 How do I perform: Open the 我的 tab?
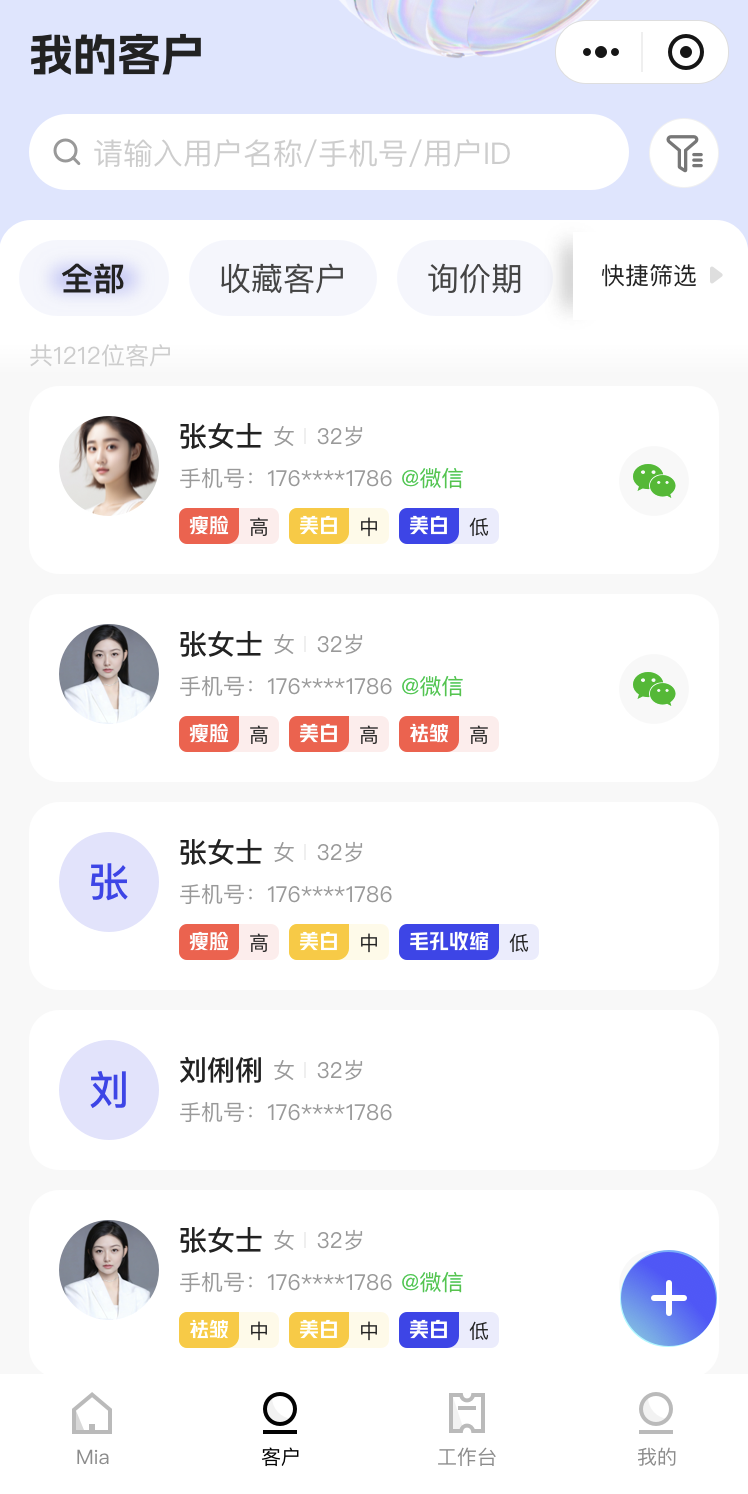[x=656, y=1430]
